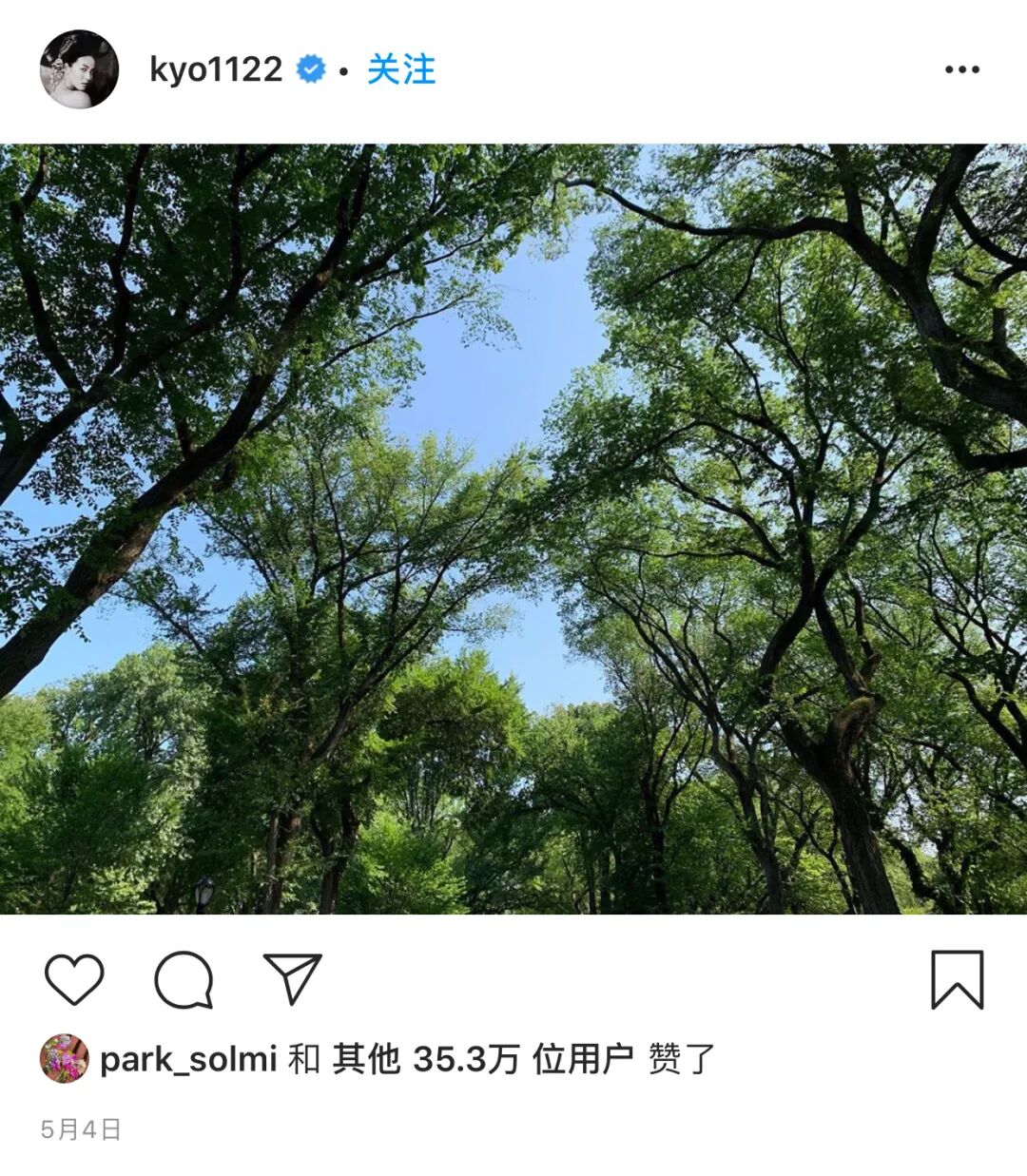Share the post with the paper plane
The height and width of the screenshot is (1176, 1027).
pos(293,978)
